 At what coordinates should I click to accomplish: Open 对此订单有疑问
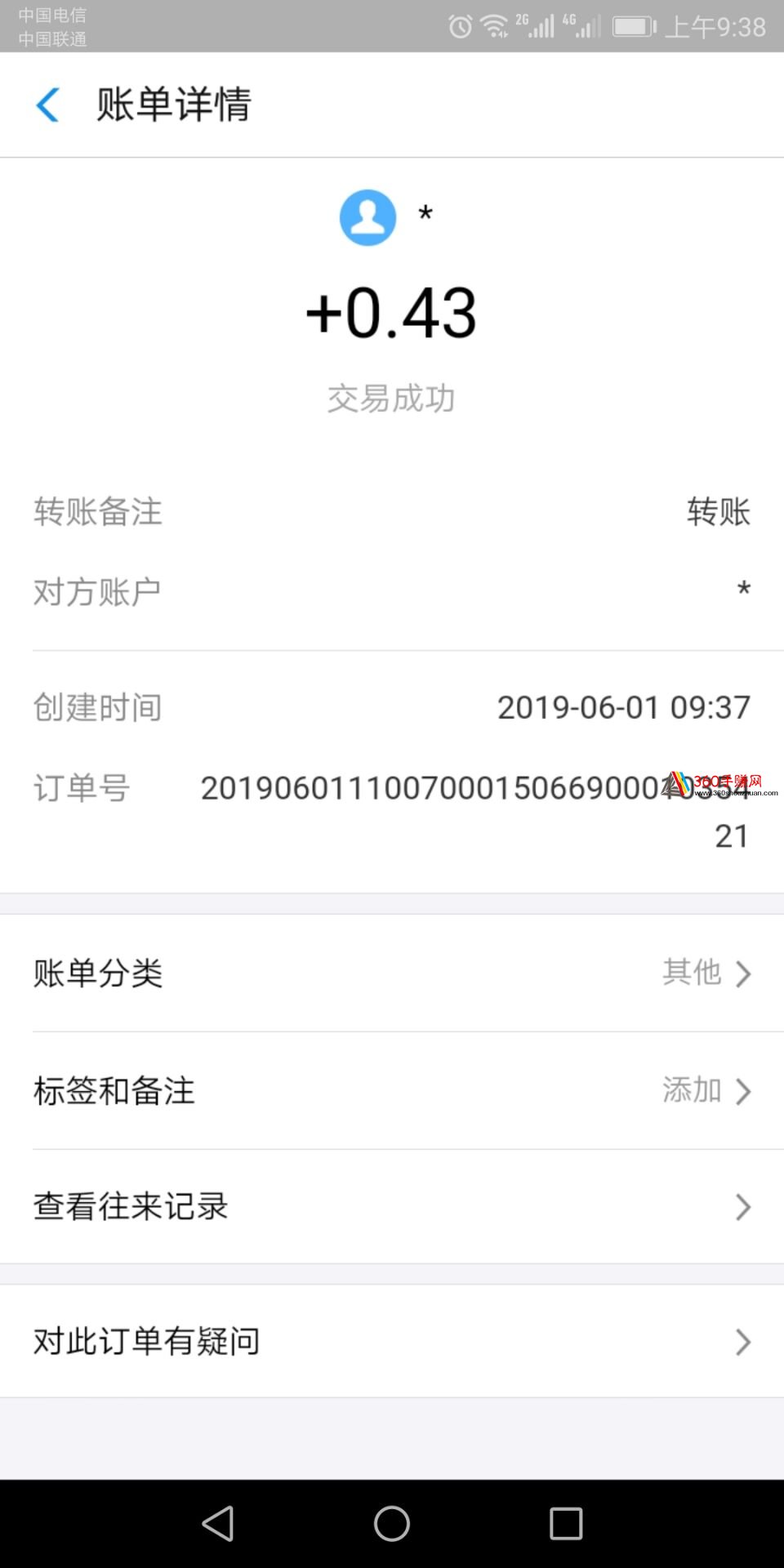tap(392, 1341)
